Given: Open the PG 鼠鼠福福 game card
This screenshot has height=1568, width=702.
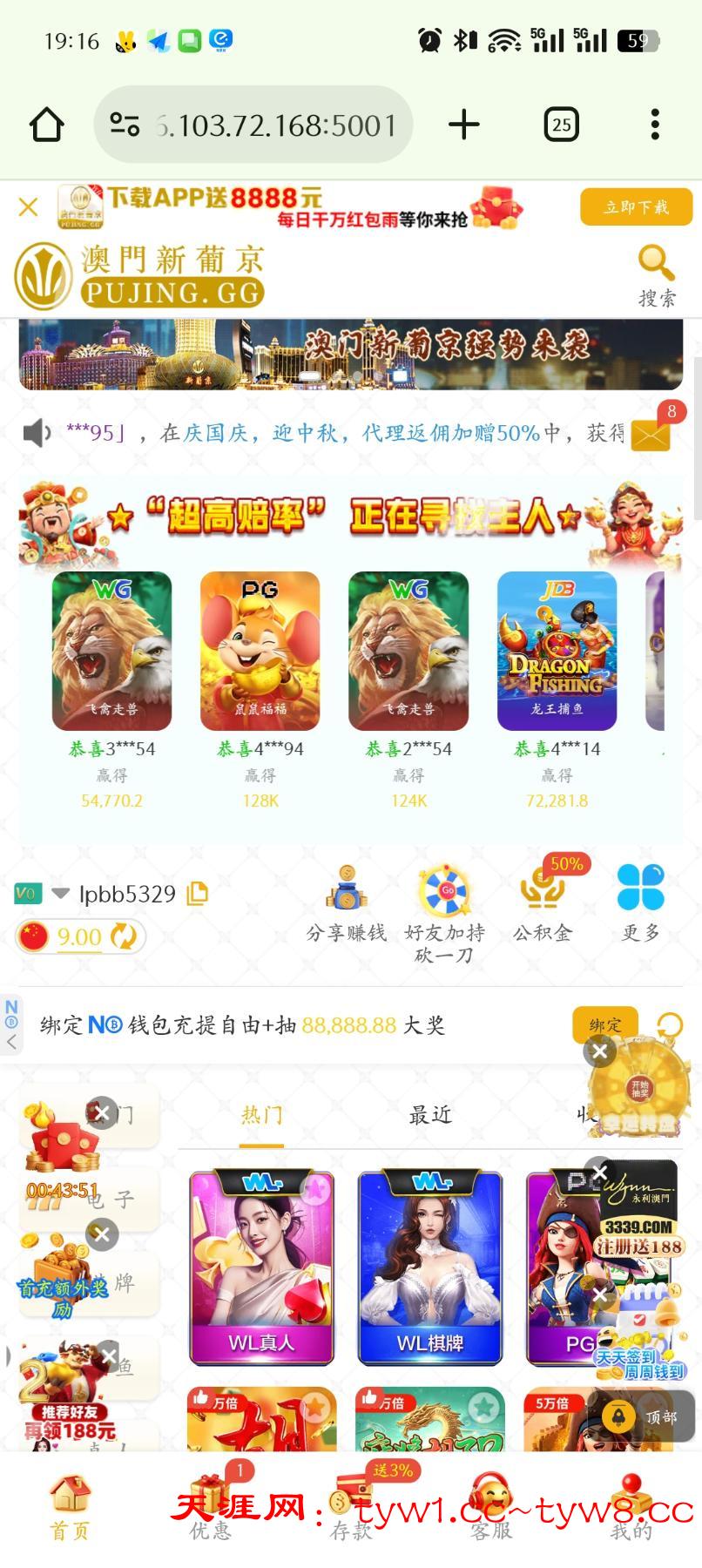Looking at the screenshot, I should click(260, 650).
